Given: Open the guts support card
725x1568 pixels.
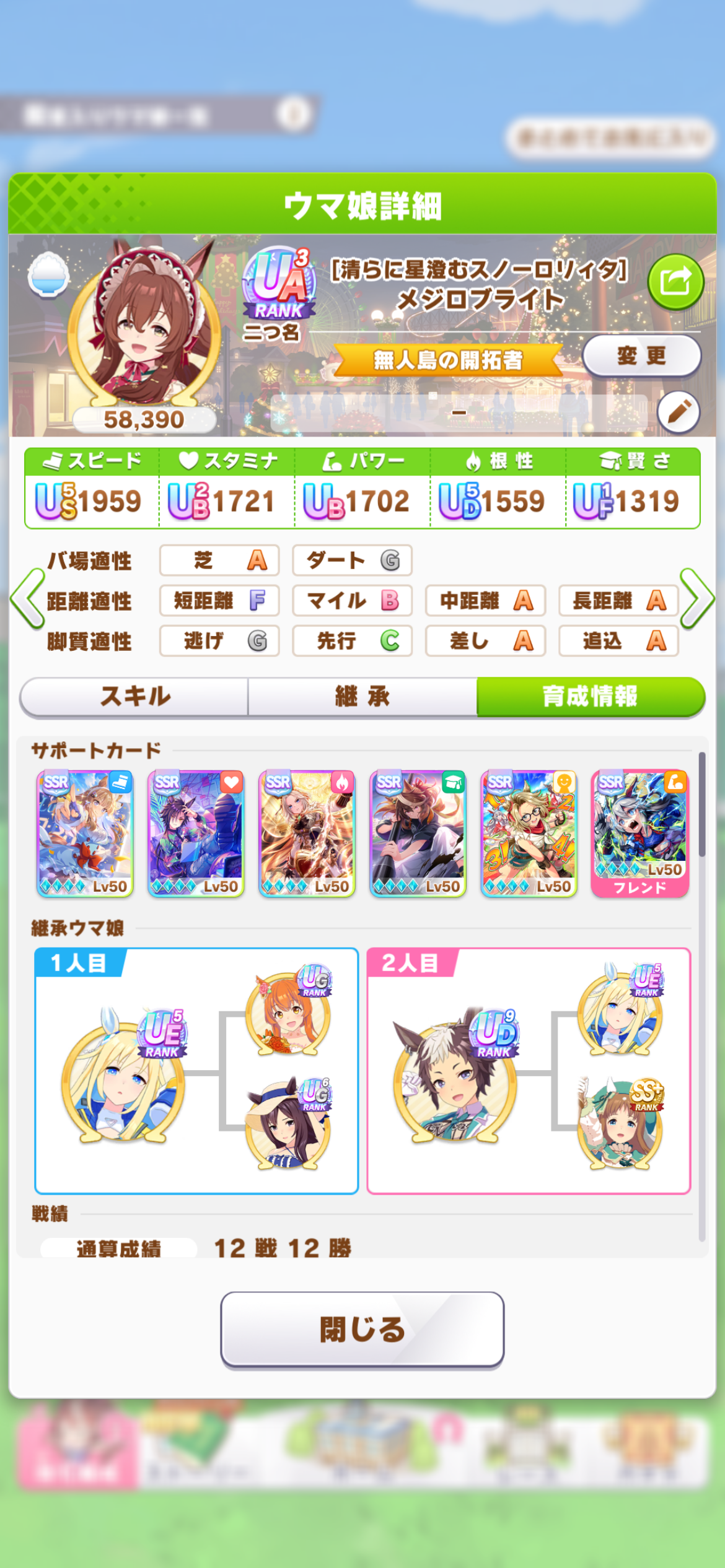Looking at the screenshot, I should [307, 833].
